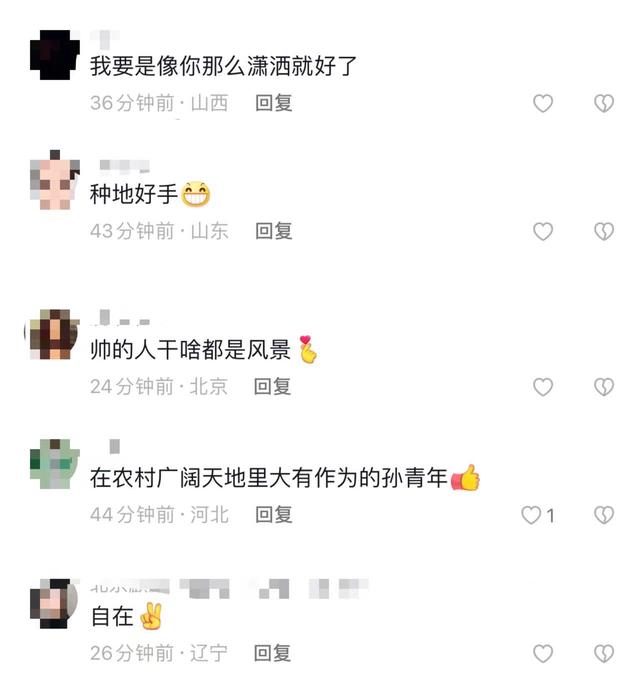Reply to the comment from 山西
This screenshot has height=676, width=640.
273,102
